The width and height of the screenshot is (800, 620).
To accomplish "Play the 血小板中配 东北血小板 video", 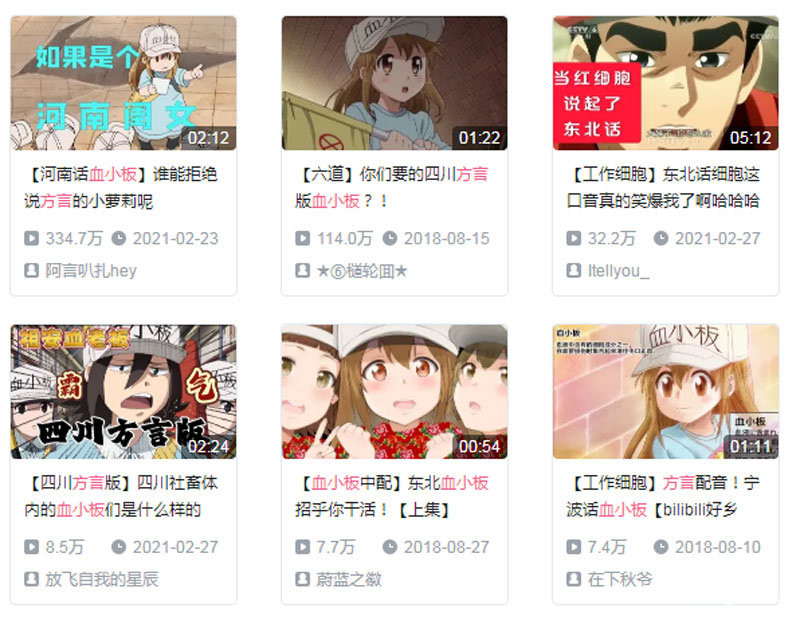I will click(x=394, y=392).
